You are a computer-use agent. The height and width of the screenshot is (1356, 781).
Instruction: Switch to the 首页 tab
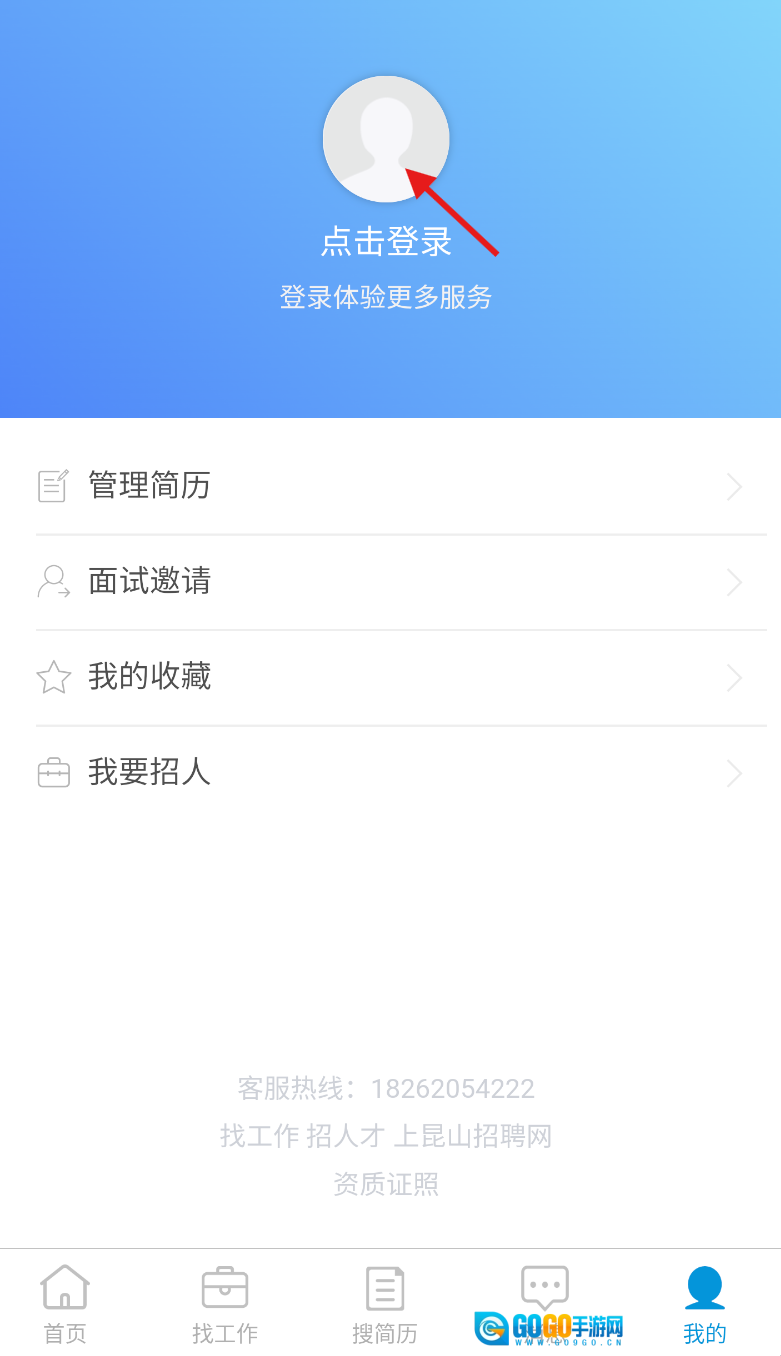(65, 1303)
